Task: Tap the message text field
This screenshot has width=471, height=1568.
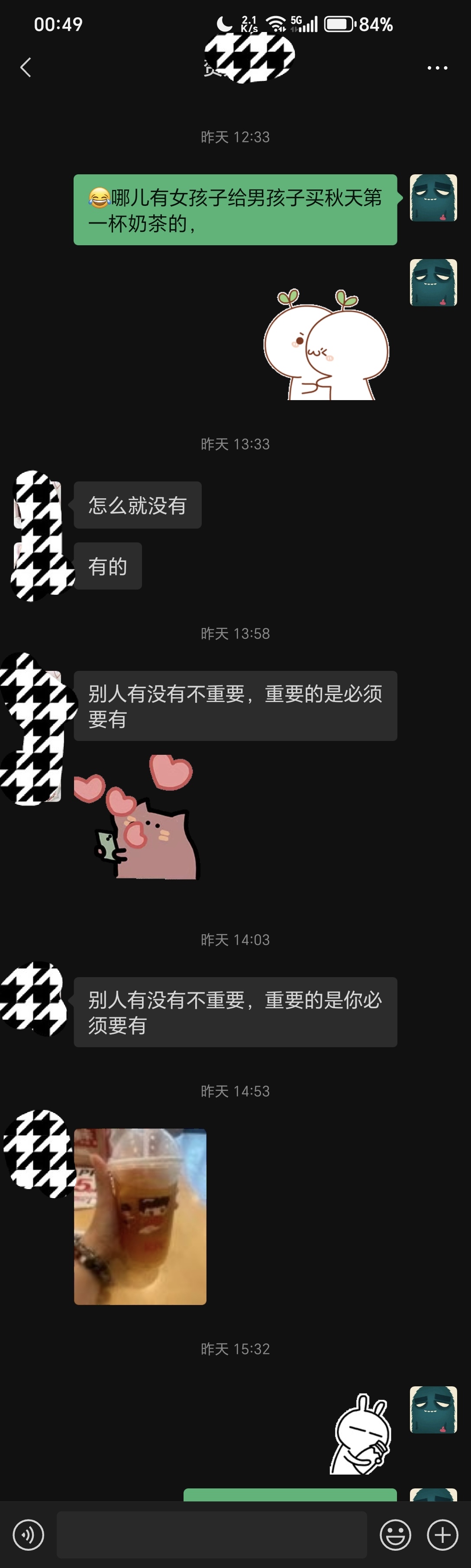Action: coord(211,1535)
